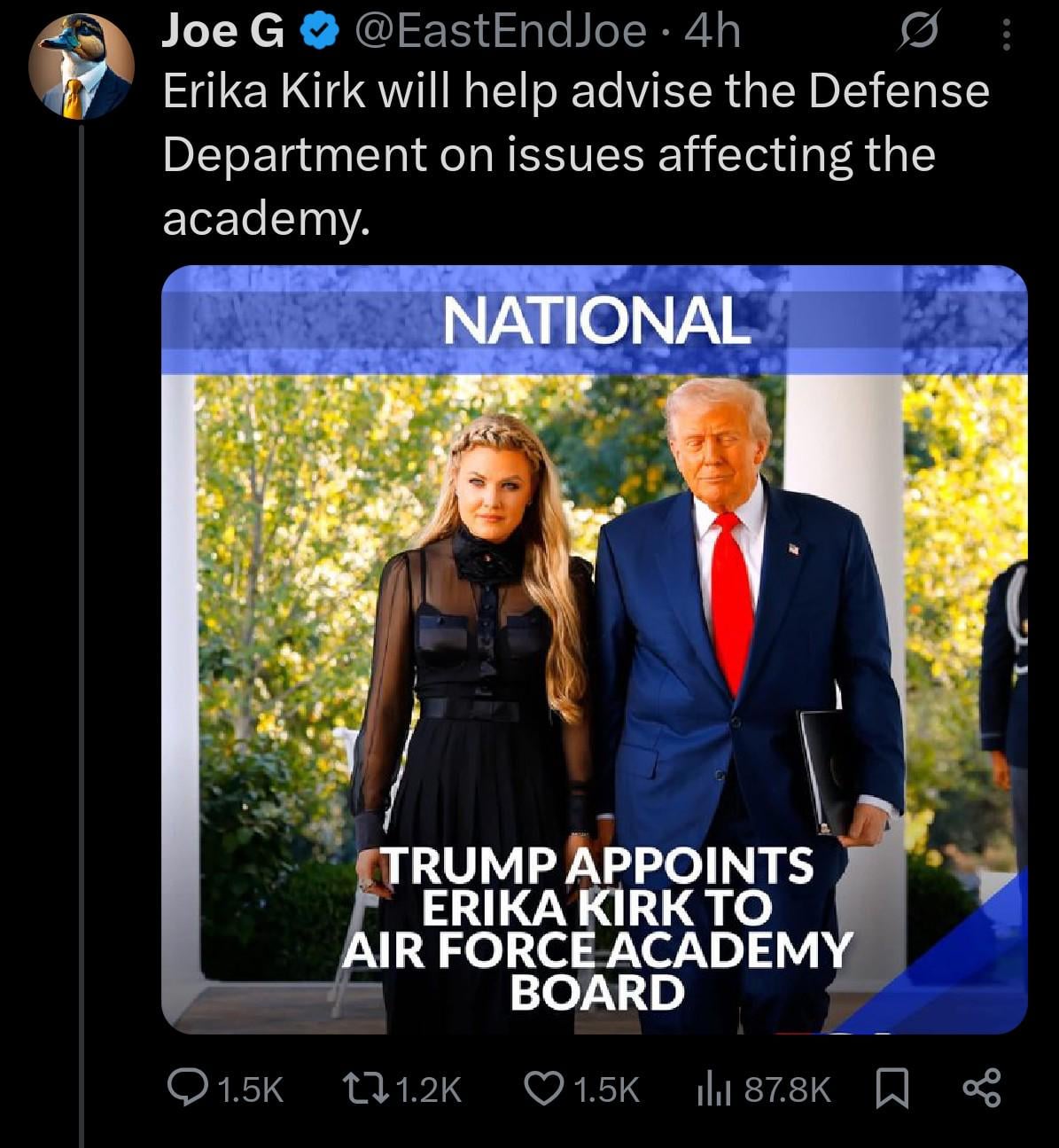
Task: Open the post's overflow menu
Action: [x=1005, y=35]
